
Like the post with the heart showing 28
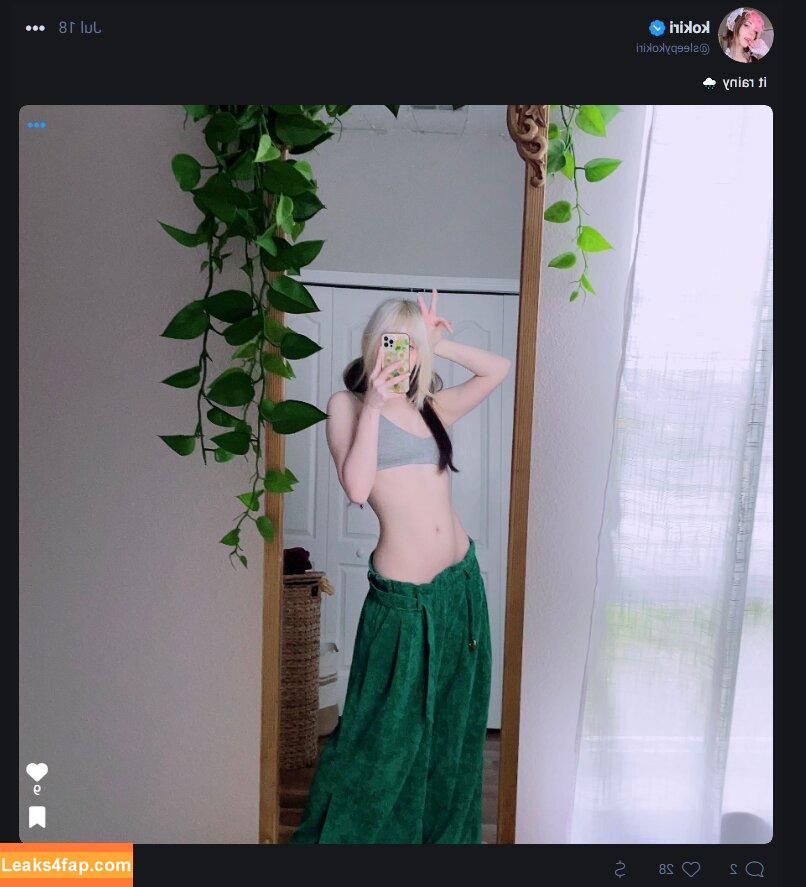[691, 869]
